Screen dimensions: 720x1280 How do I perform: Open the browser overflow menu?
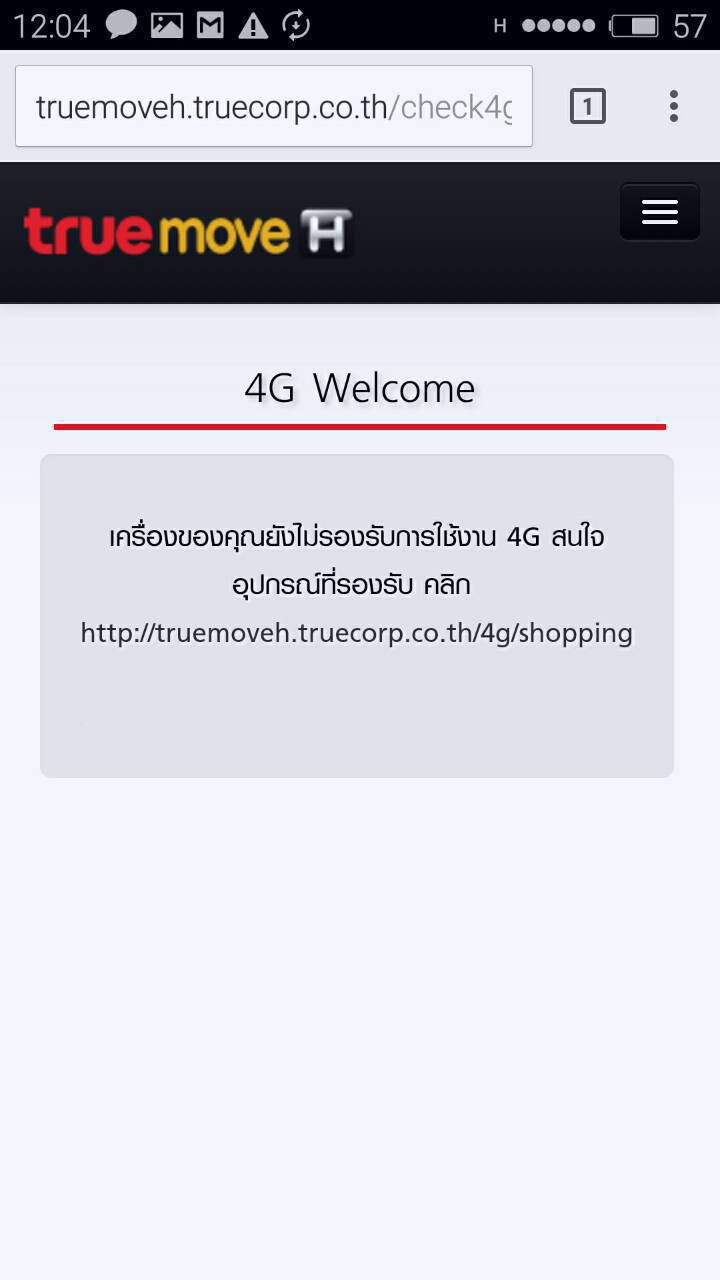[673, 106]
